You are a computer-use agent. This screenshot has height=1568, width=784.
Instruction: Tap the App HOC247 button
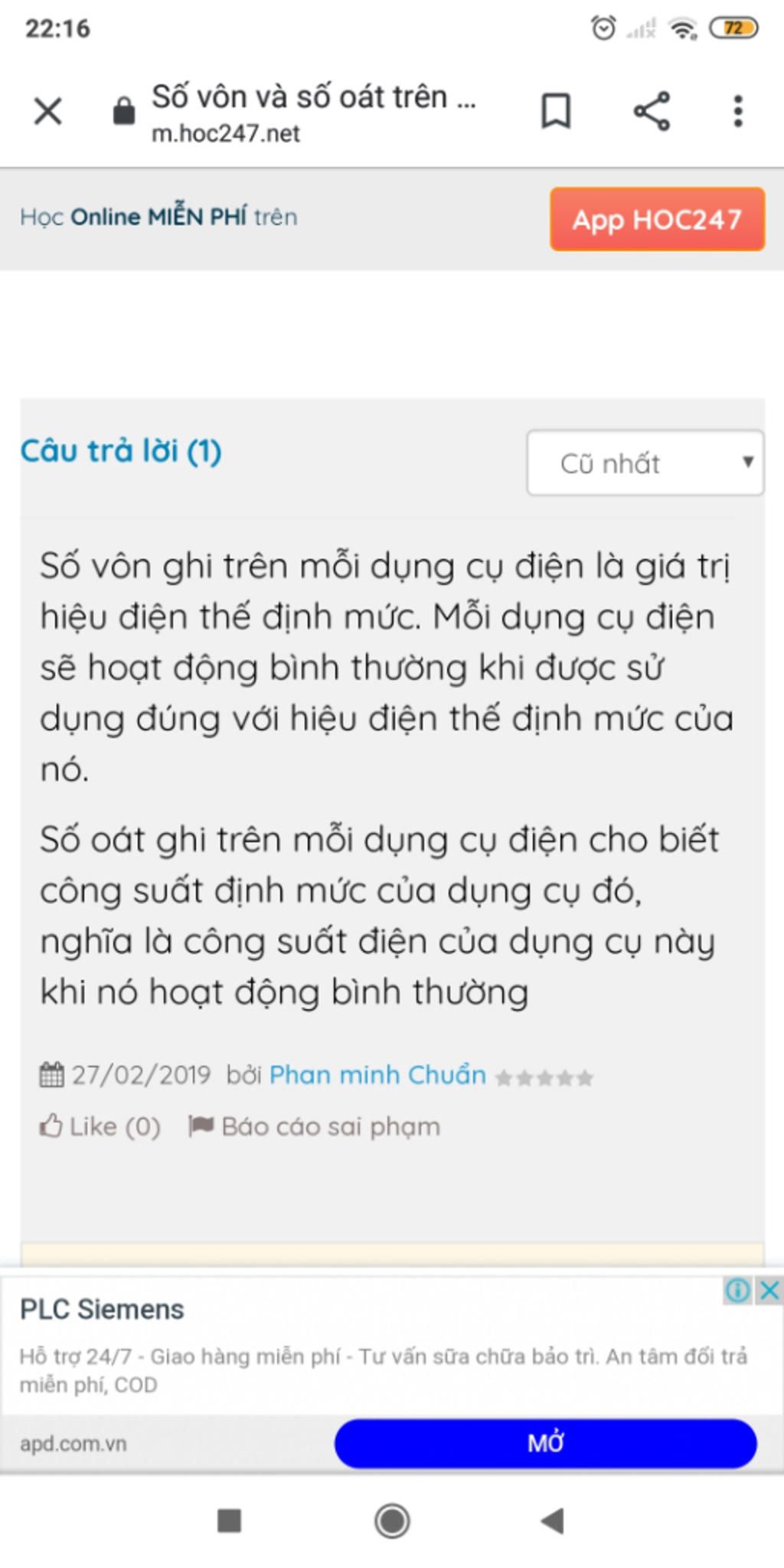point(657,220)
